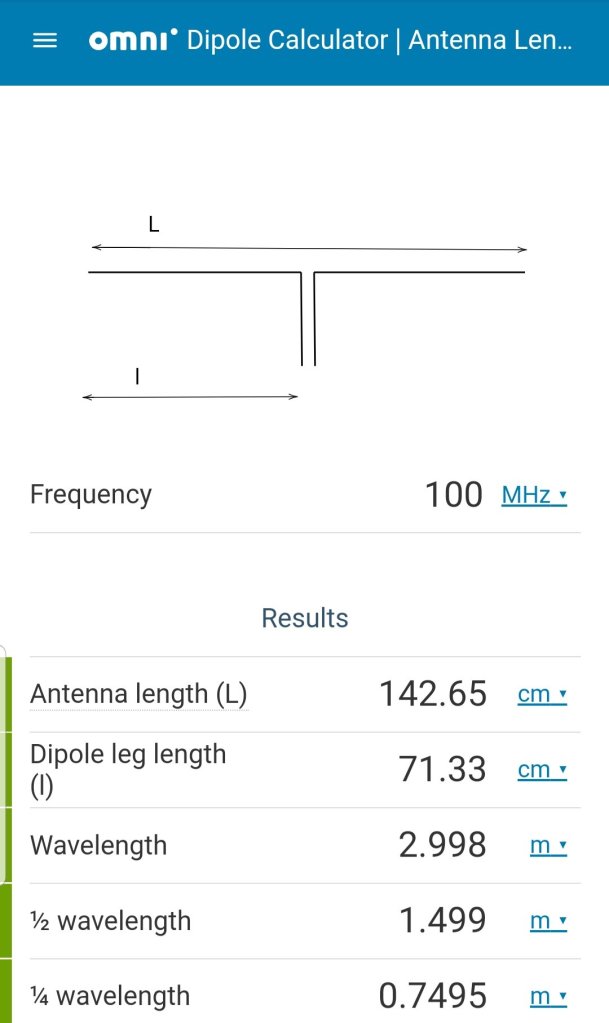Open unit picker for ½ wavelength
The width and height of the screenshot is (609, 1023).
tap(548, 921)
